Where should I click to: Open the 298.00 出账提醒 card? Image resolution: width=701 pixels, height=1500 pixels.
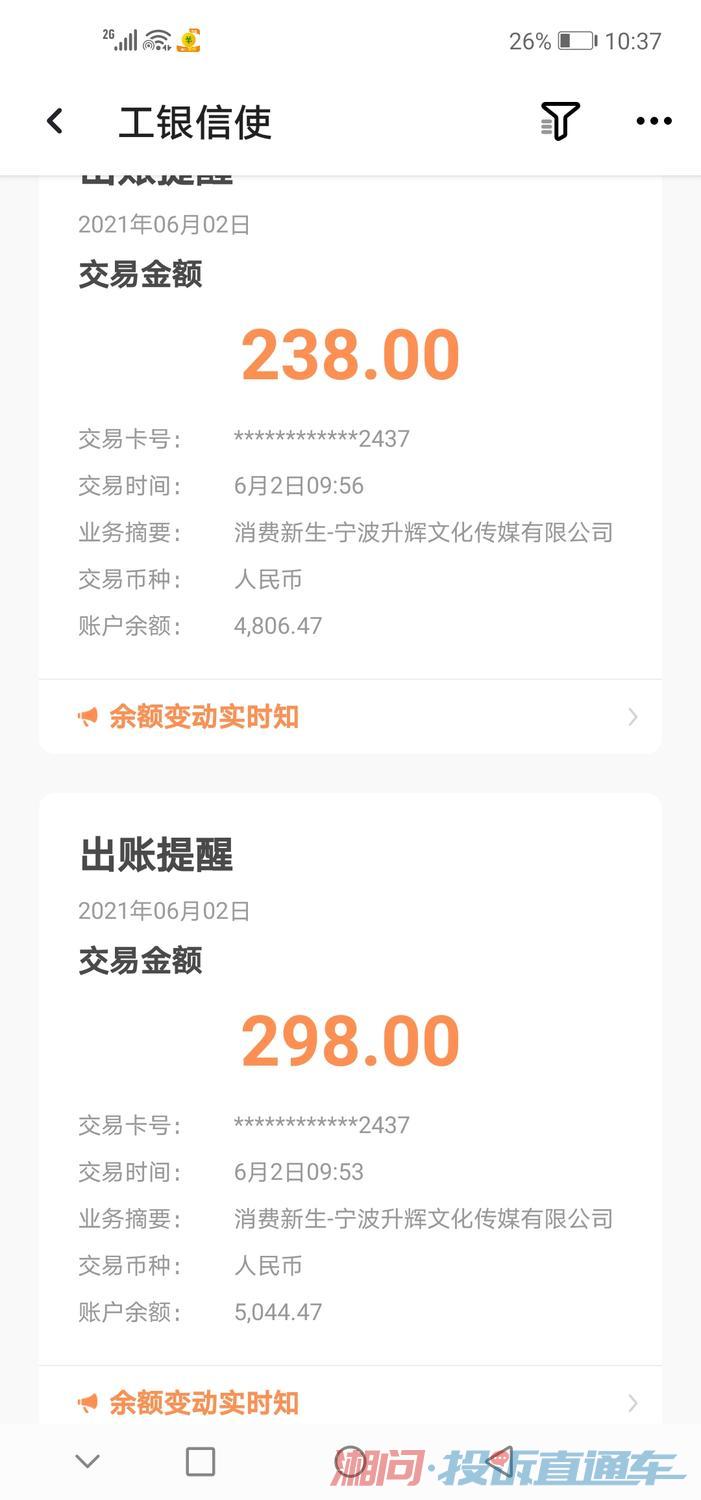pos(350,1040)
